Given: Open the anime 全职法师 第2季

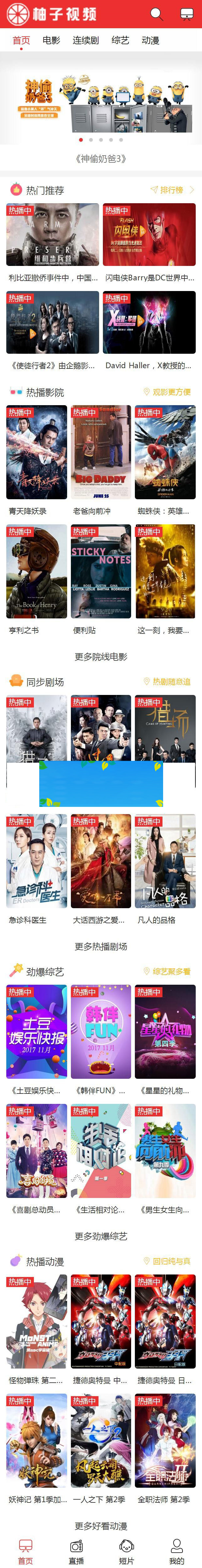Looking at the screenshot, I should click(165, 1441).
